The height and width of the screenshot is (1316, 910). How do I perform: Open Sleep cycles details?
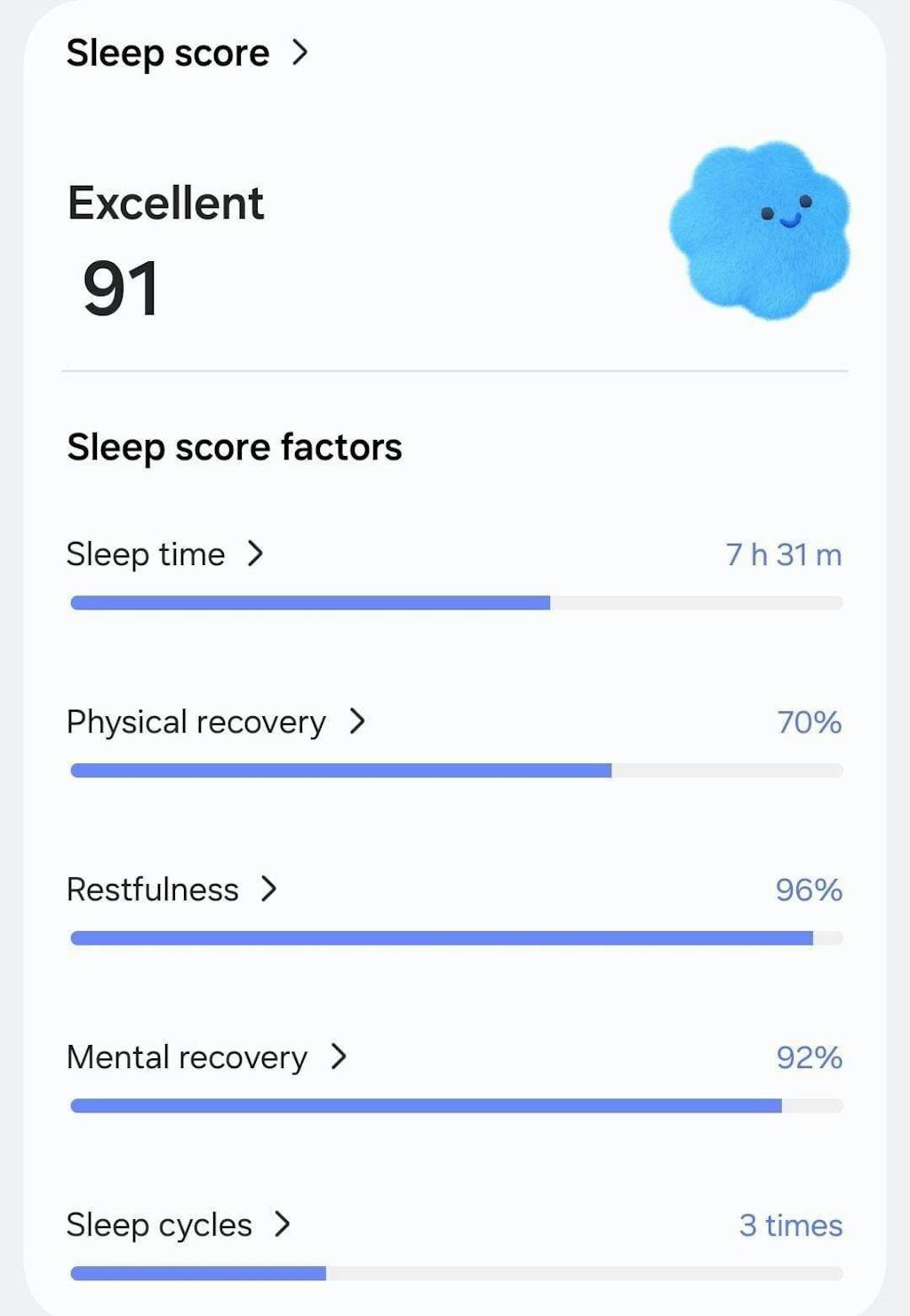[x=178, y=1224]
